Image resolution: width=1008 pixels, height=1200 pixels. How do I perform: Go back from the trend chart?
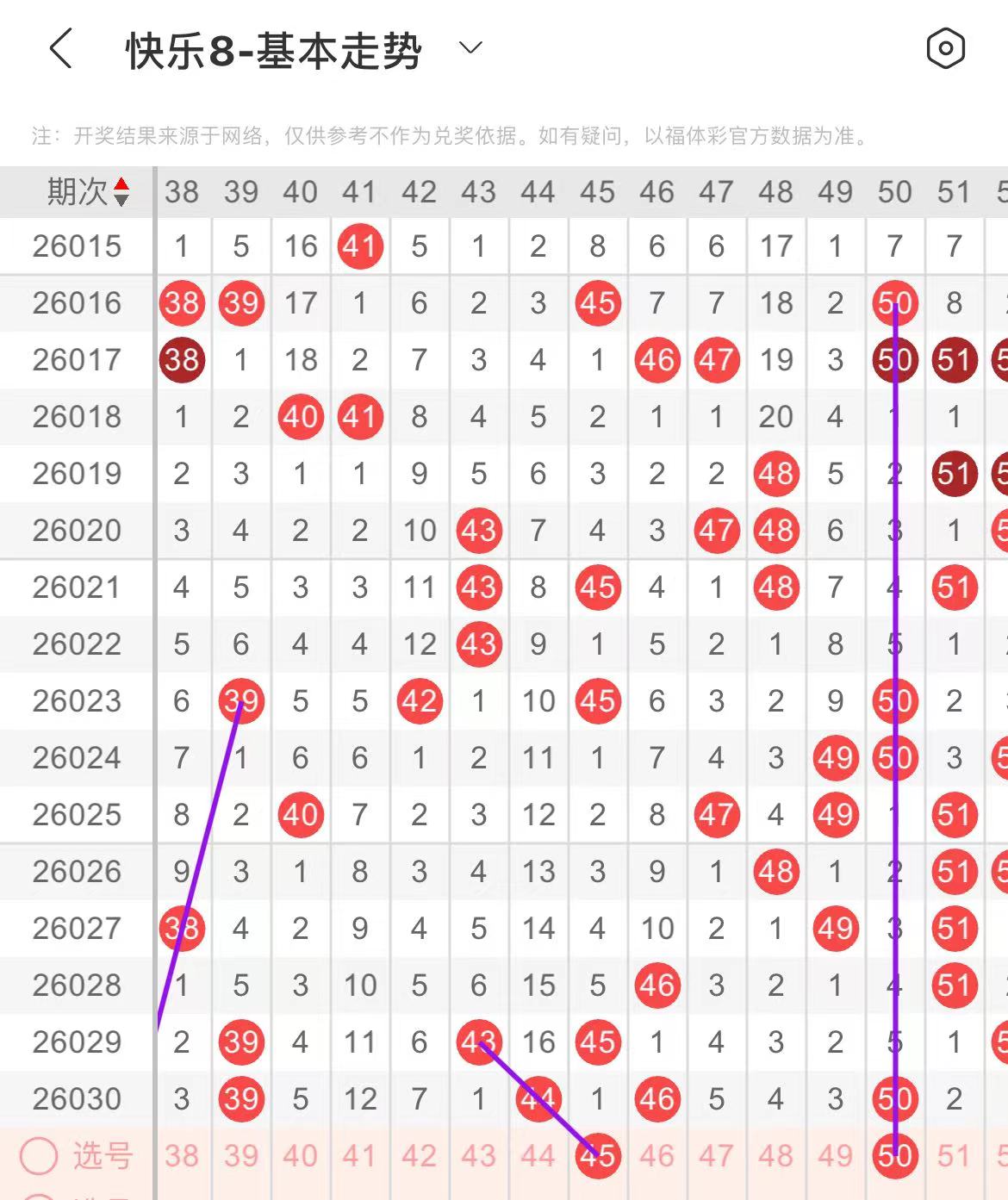pos(60,48)
